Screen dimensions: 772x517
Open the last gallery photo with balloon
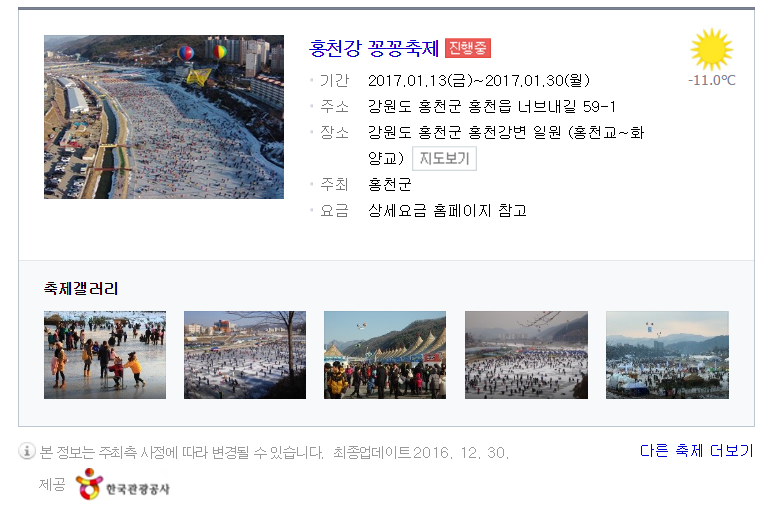point(667,355)
